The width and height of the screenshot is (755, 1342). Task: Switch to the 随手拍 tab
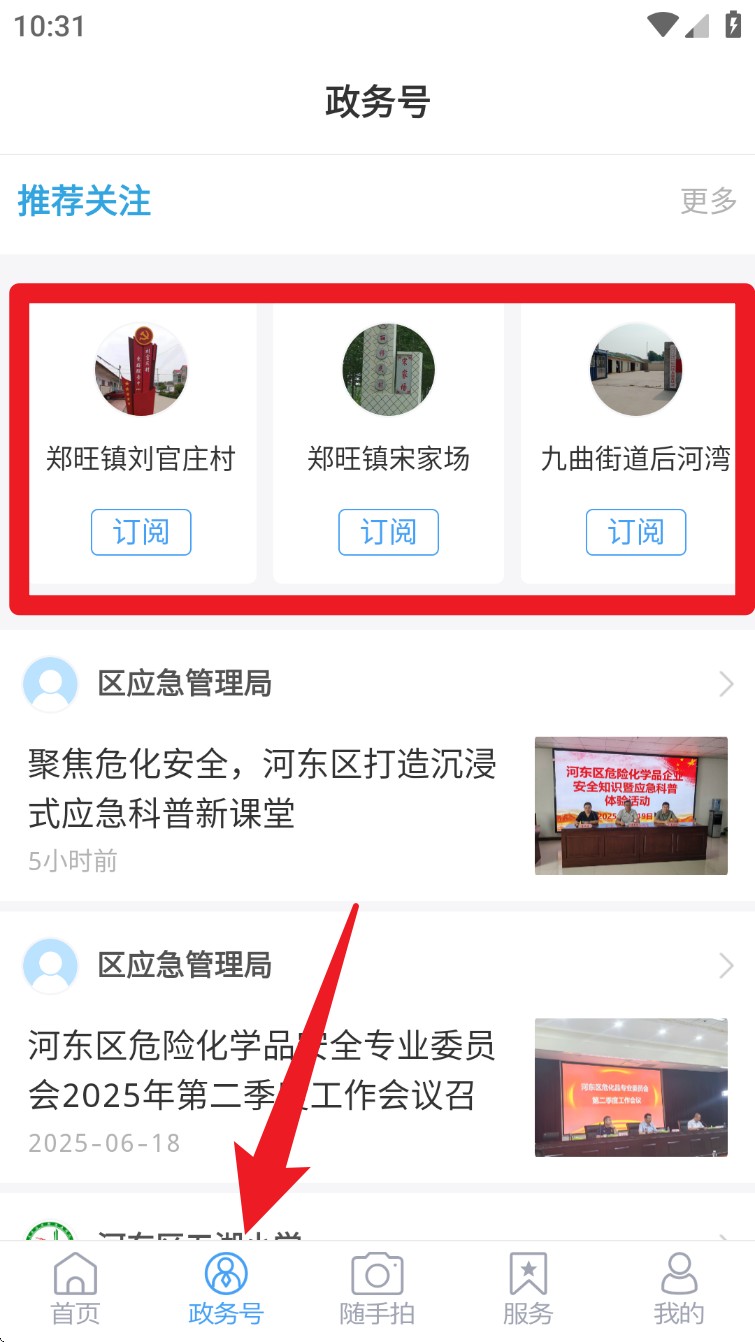pyautogui.click(x=377, y=1288)
